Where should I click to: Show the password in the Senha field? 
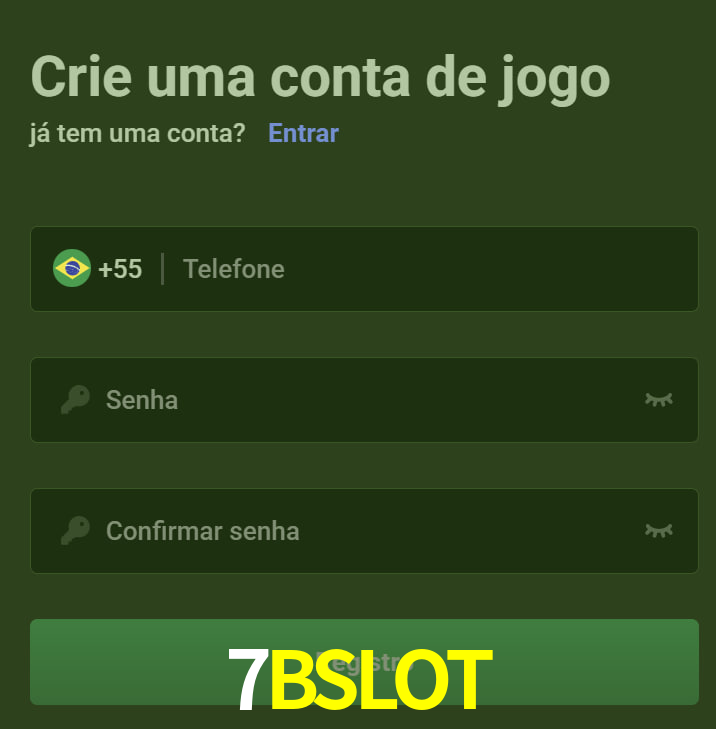658,400
